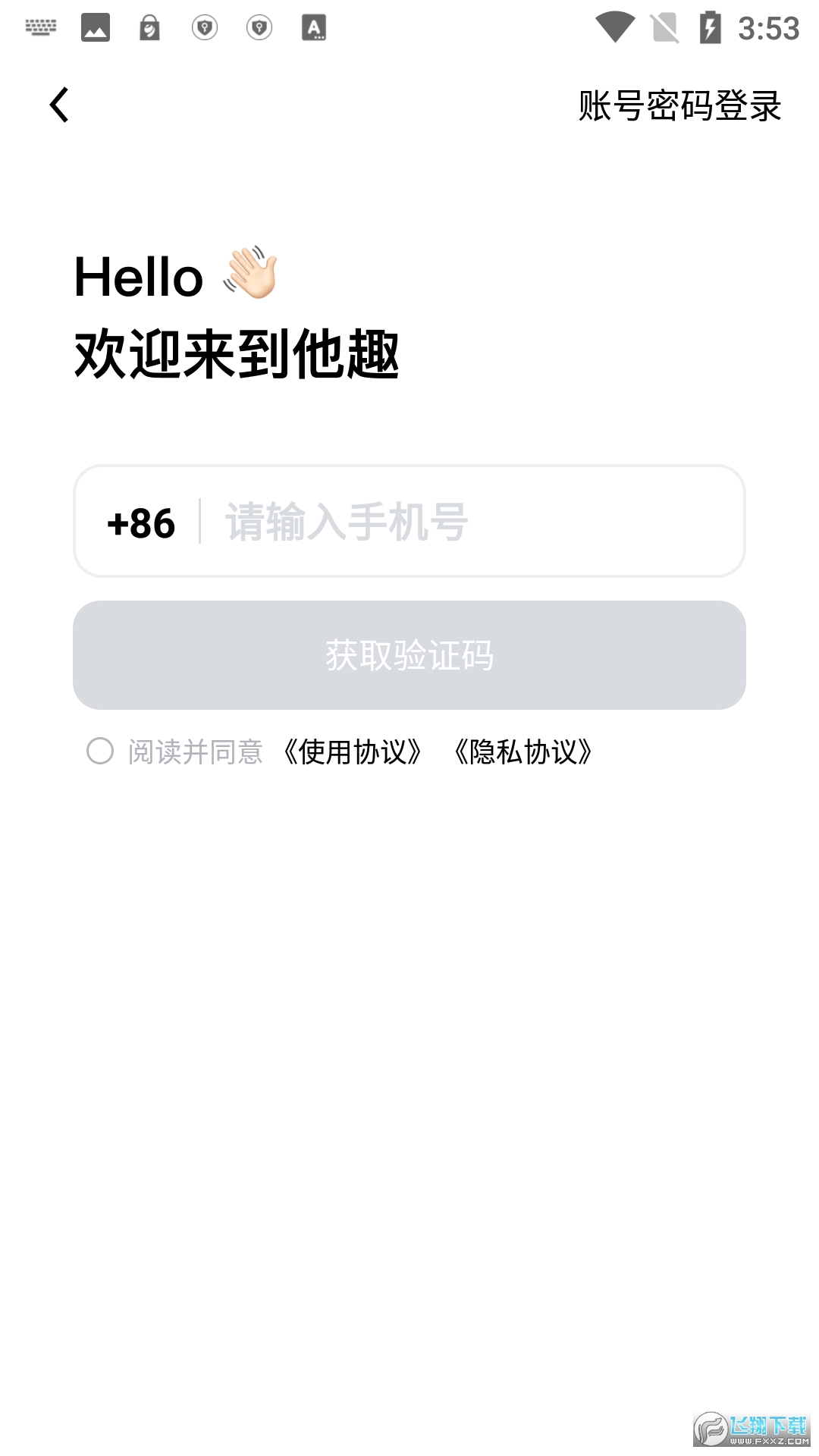819x1456 pixels.
Task: Tap the Wi-Fi status icon
Action: pyautogui.click(x=617, y=27)
